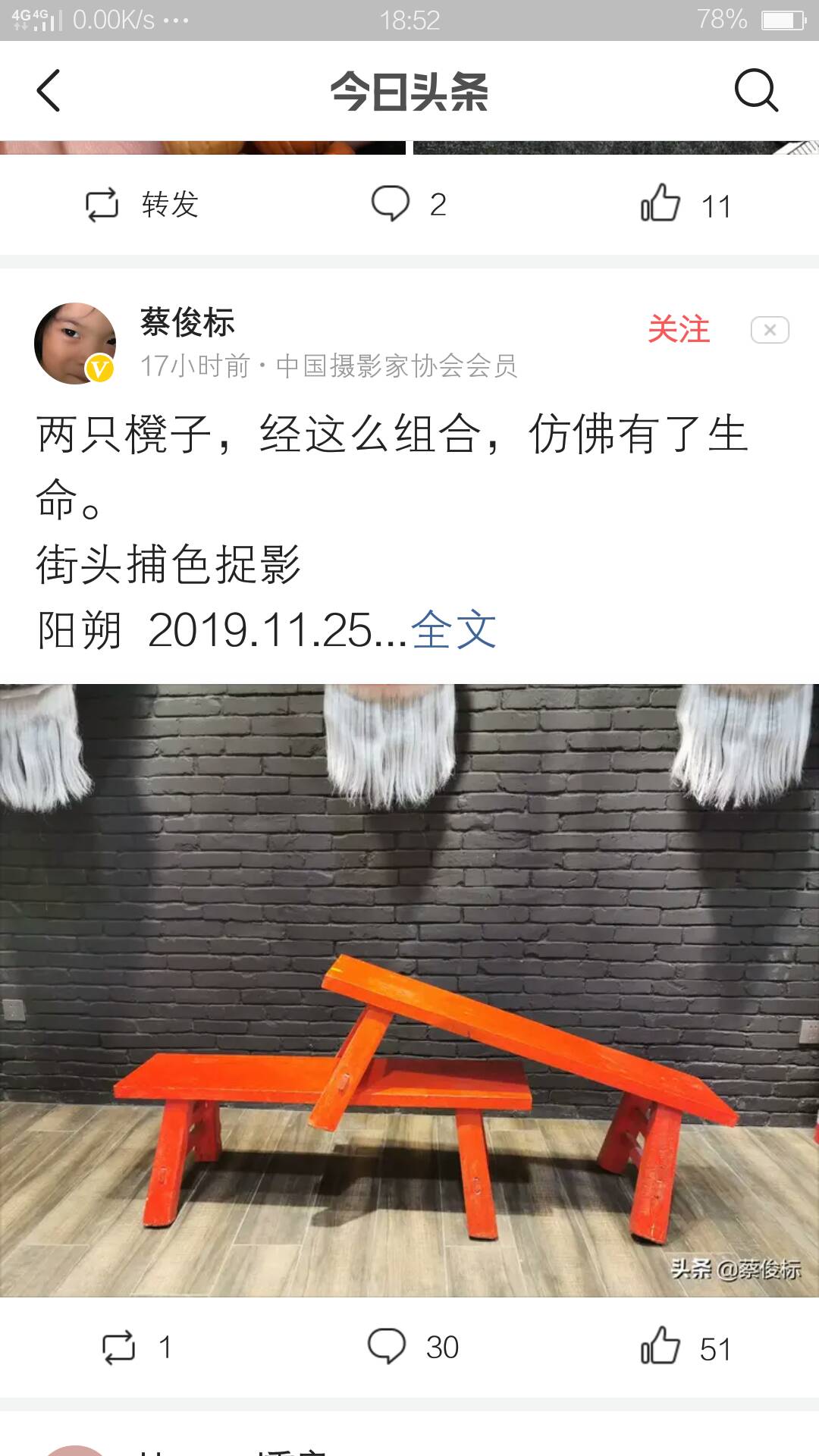Open 蔡俊标's profile avatar
Viewport: 819px width, 1456px height.
pos(75,344)
